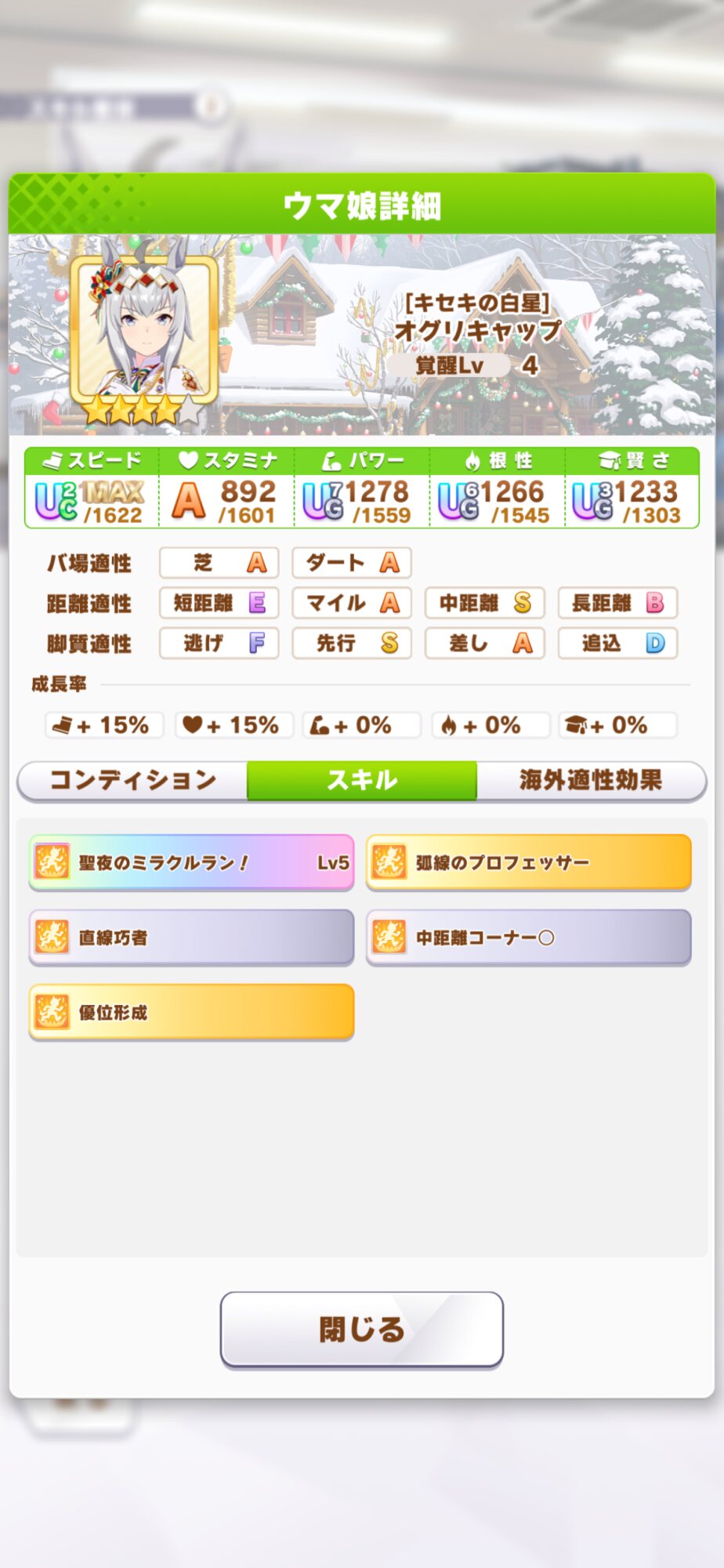The width and height of the screenshot is (724, 1568).
Task: Show details for 中距離コーナー○ skill
Action: coord(528,937)
